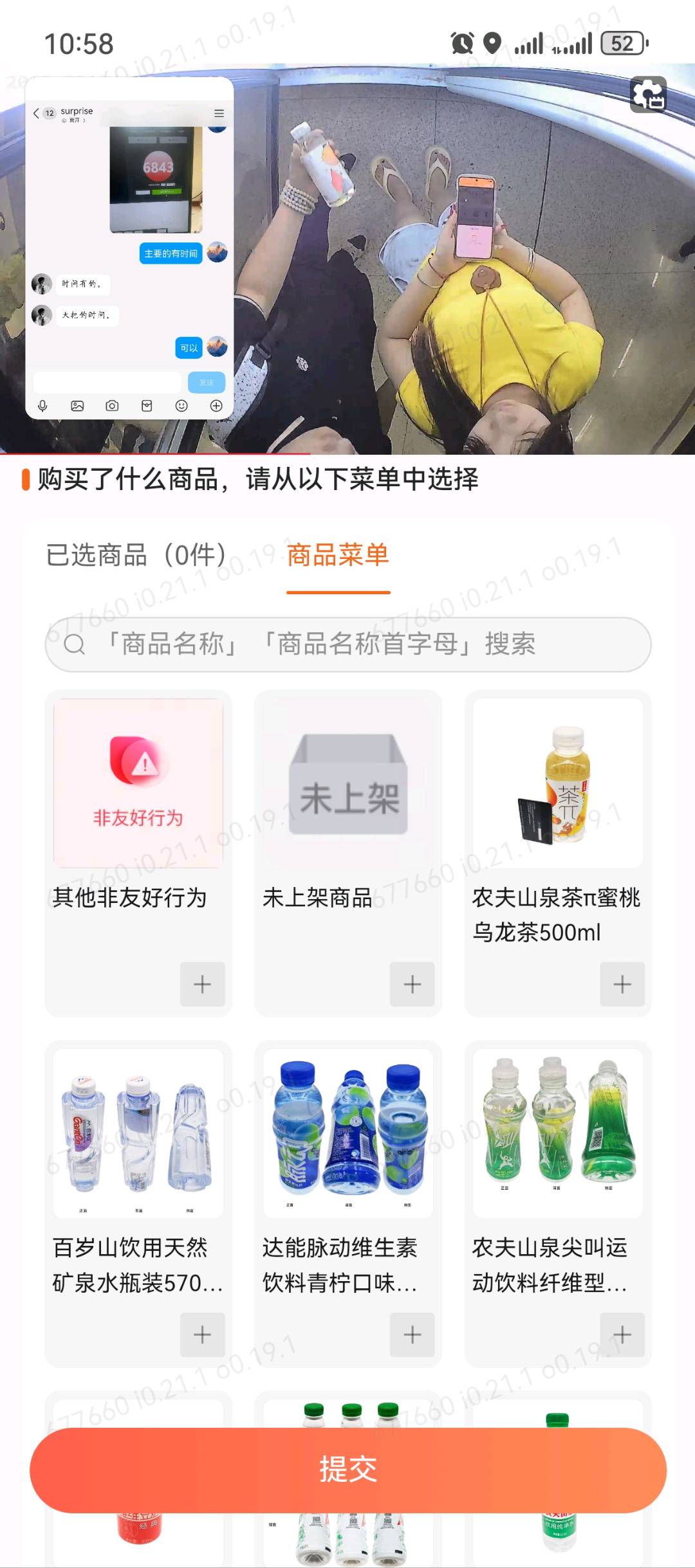Screen dimensions: 695x1568
Task: Select the 商品菜单 tab
Action: tap(338, 555)
